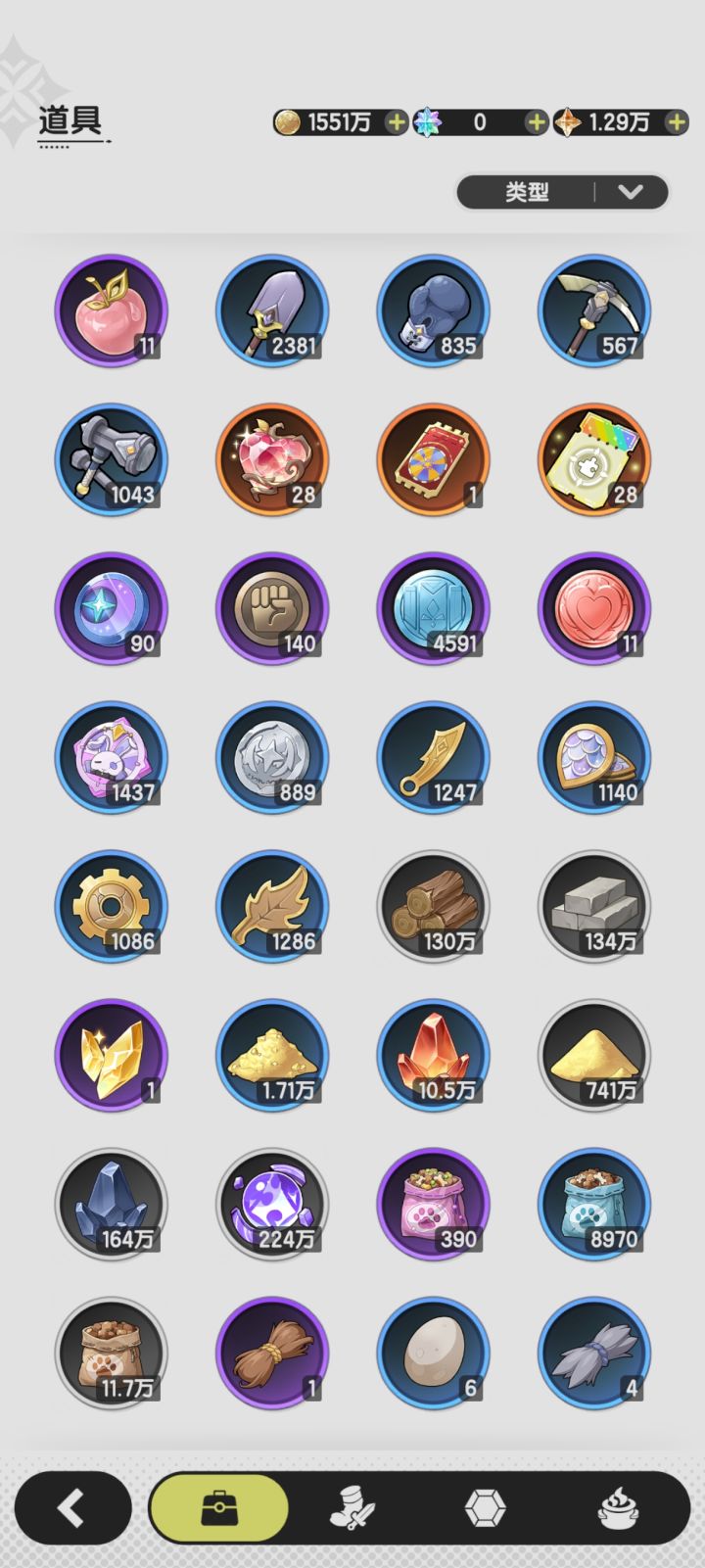Open the egg item with count 6
Screen dimensions: 705x1568
point(433,1354)
